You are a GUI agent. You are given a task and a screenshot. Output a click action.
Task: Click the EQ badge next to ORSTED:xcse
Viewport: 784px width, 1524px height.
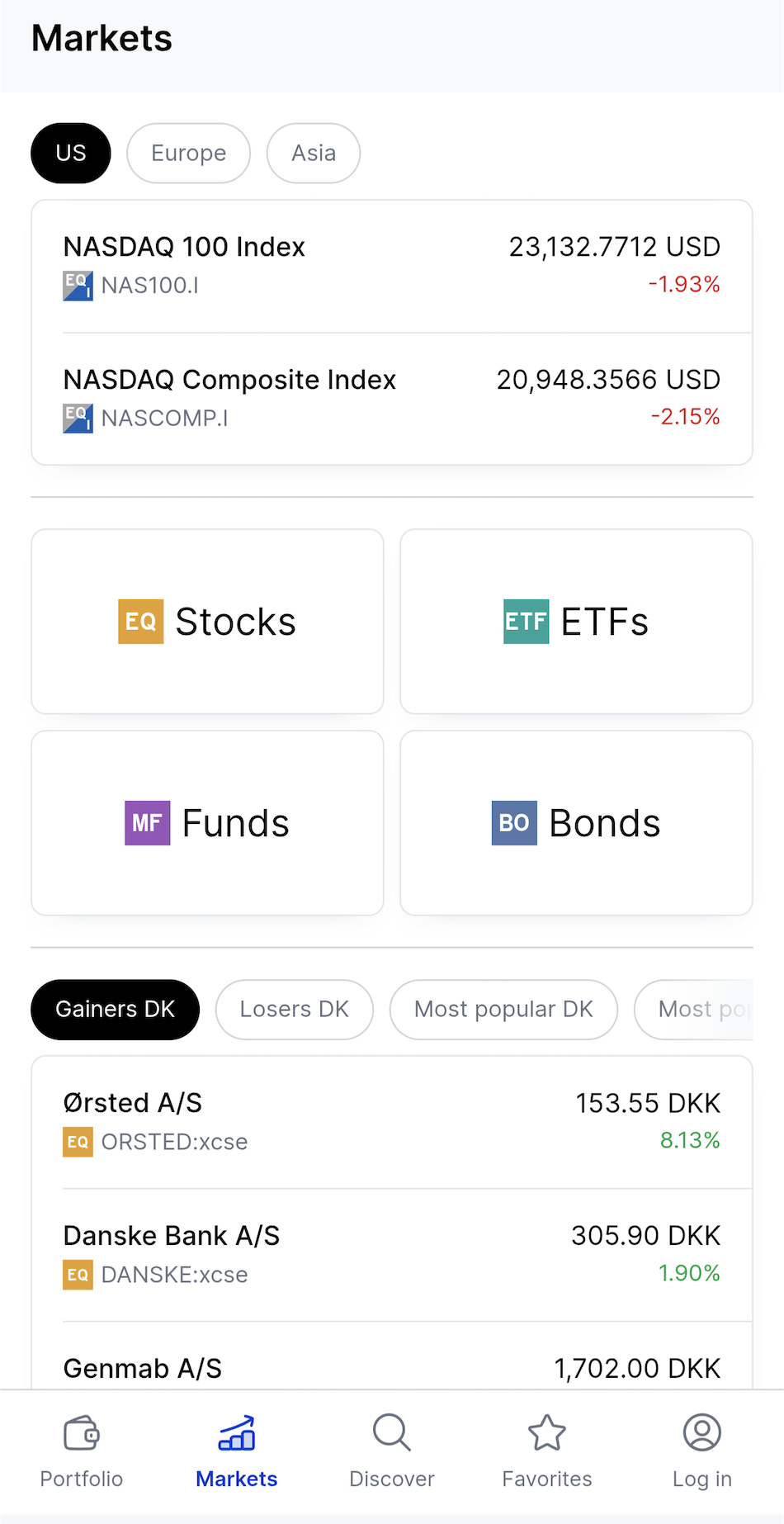pyautogui.click(x=77, y=1142)
